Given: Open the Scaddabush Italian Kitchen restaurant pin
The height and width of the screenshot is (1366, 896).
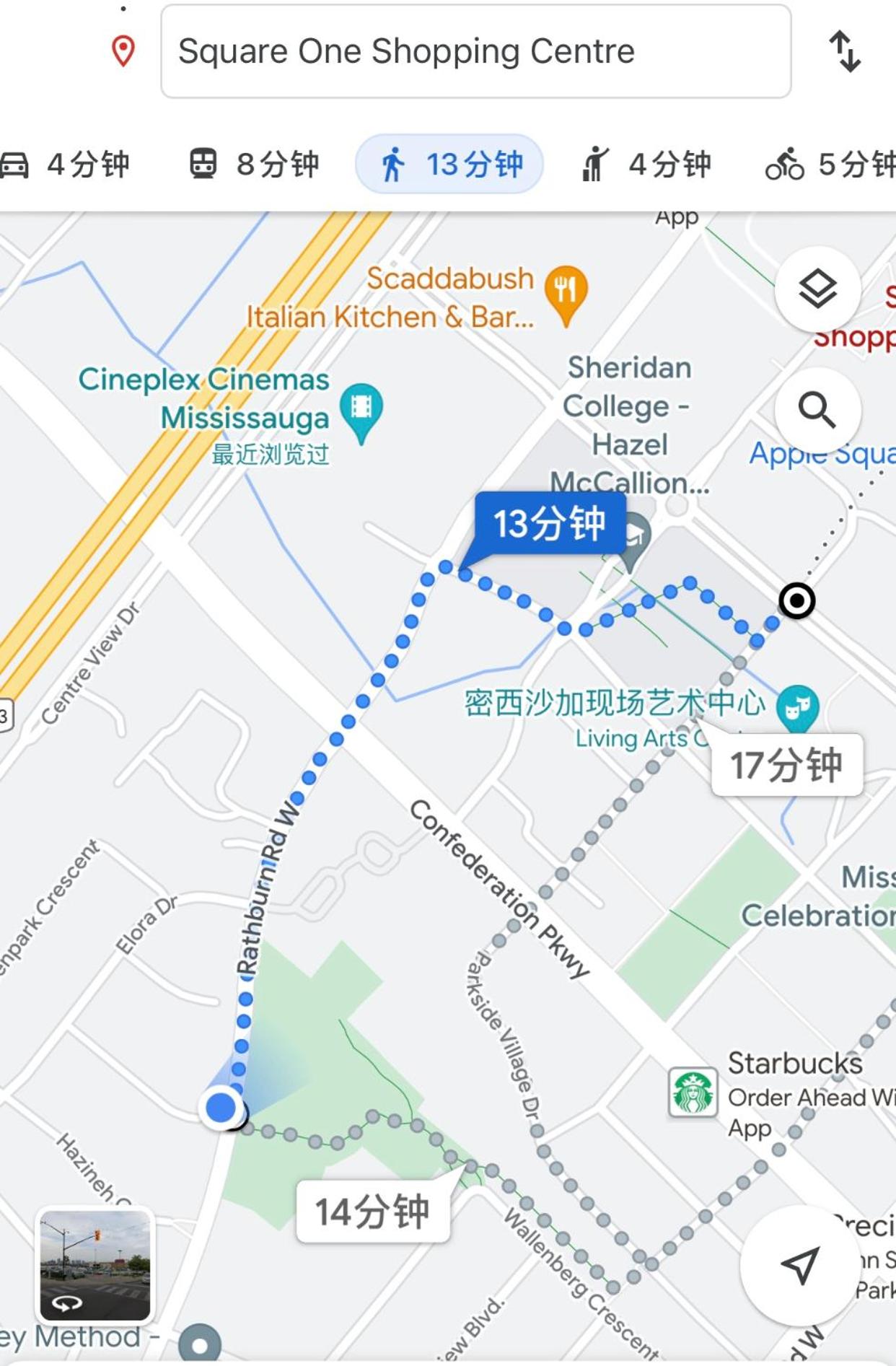Looking at the screenshot, I should click(566, 292).
